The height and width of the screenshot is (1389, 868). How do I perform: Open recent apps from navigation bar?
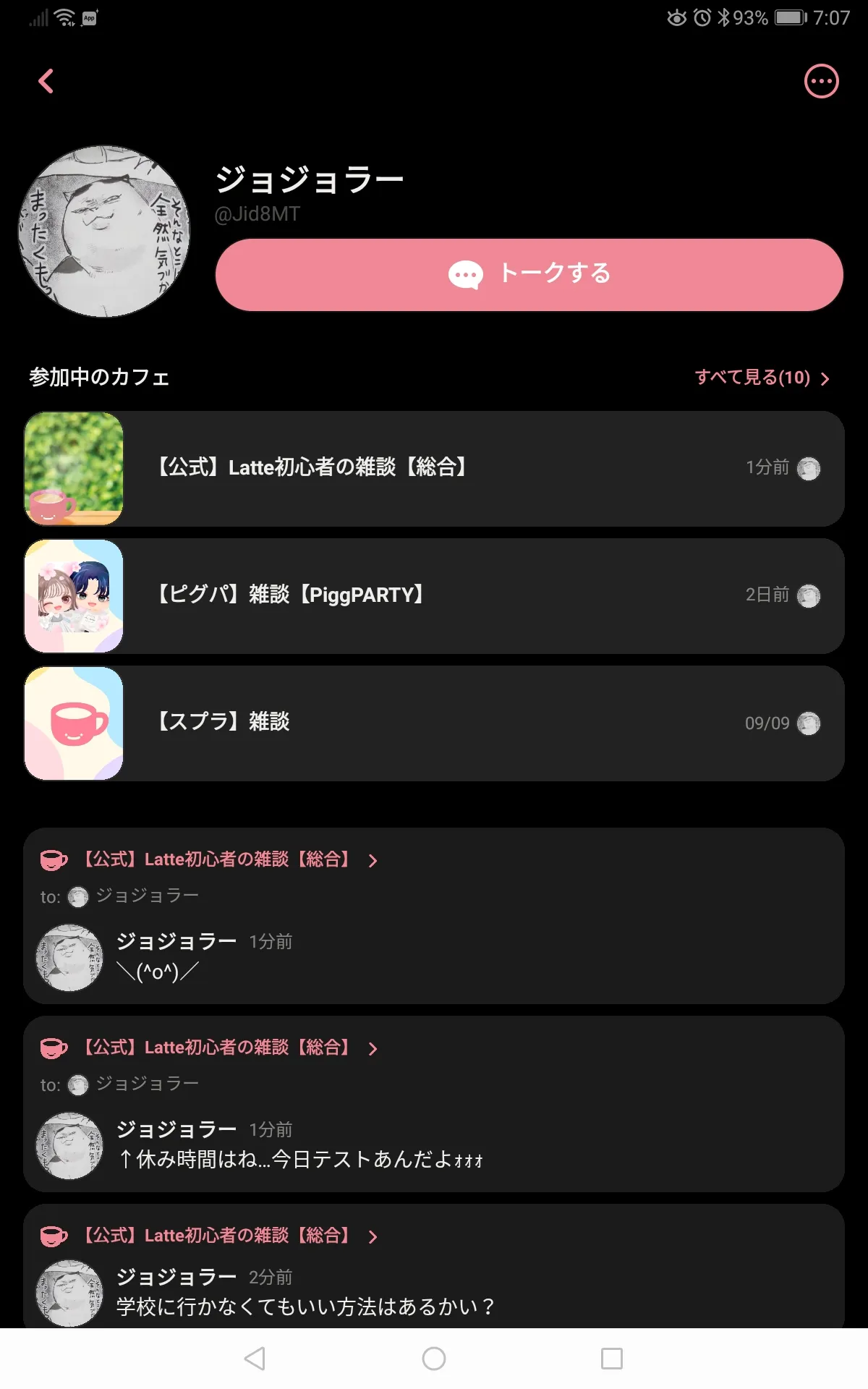(x=612, y=1359)
